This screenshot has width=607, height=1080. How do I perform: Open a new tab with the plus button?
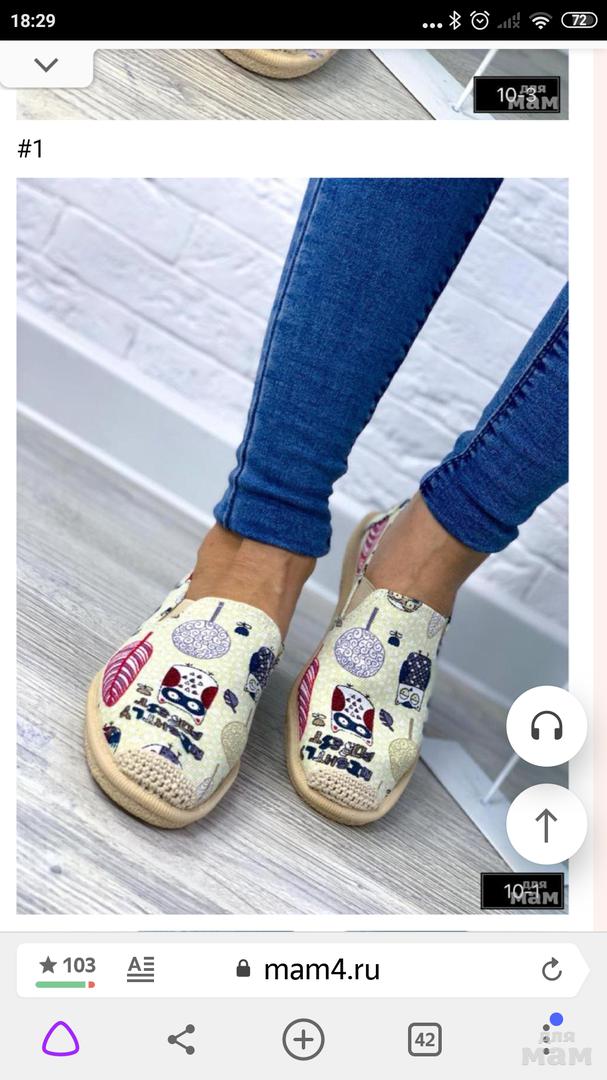pyautogui.click(x=303, y=1040)
